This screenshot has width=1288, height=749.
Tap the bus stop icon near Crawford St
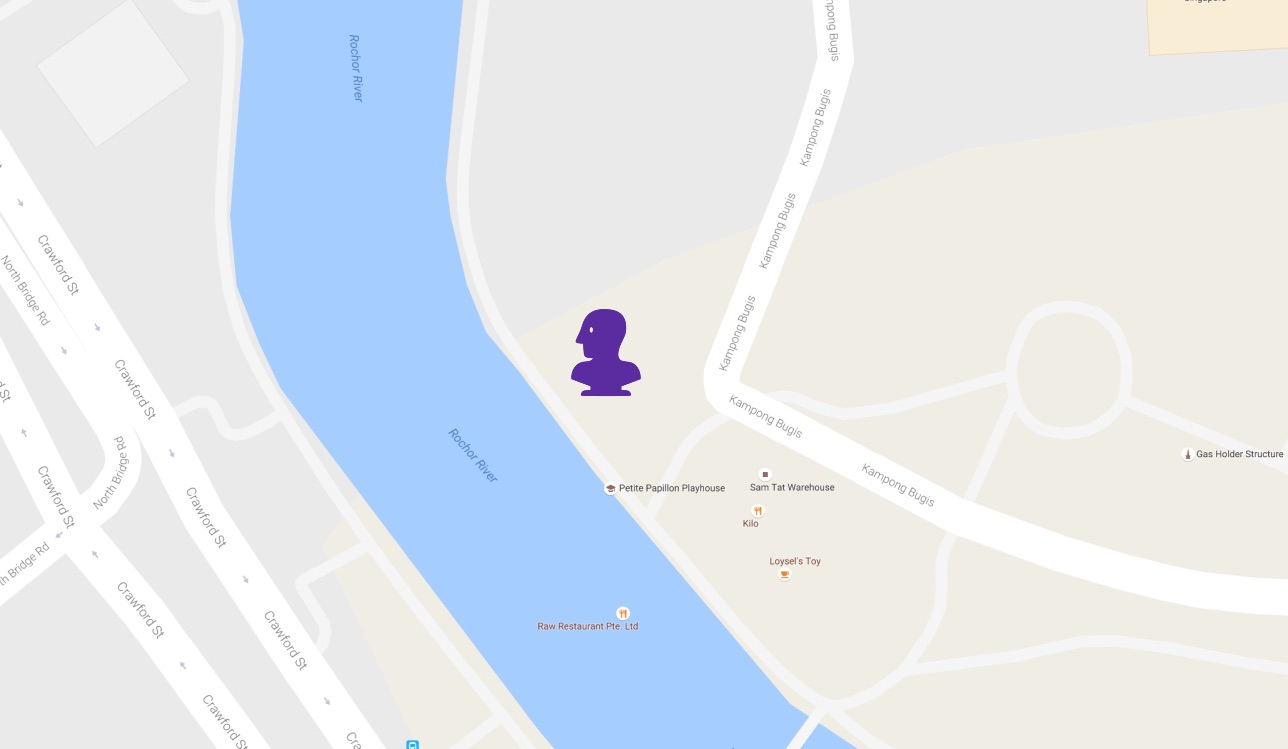(x=412, y=744)
